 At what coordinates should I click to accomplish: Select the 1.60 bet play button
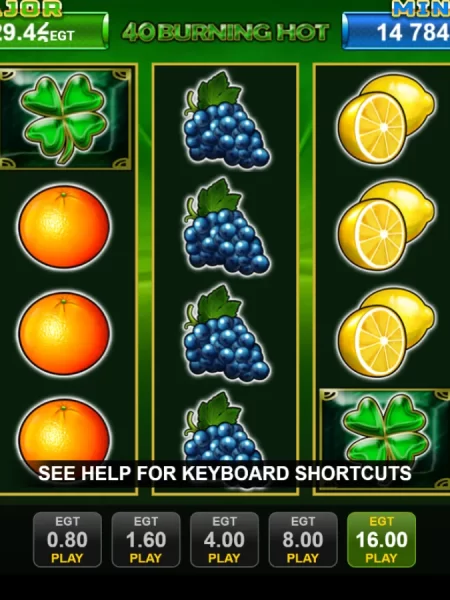pyautogui.click(x=146, y=540)
